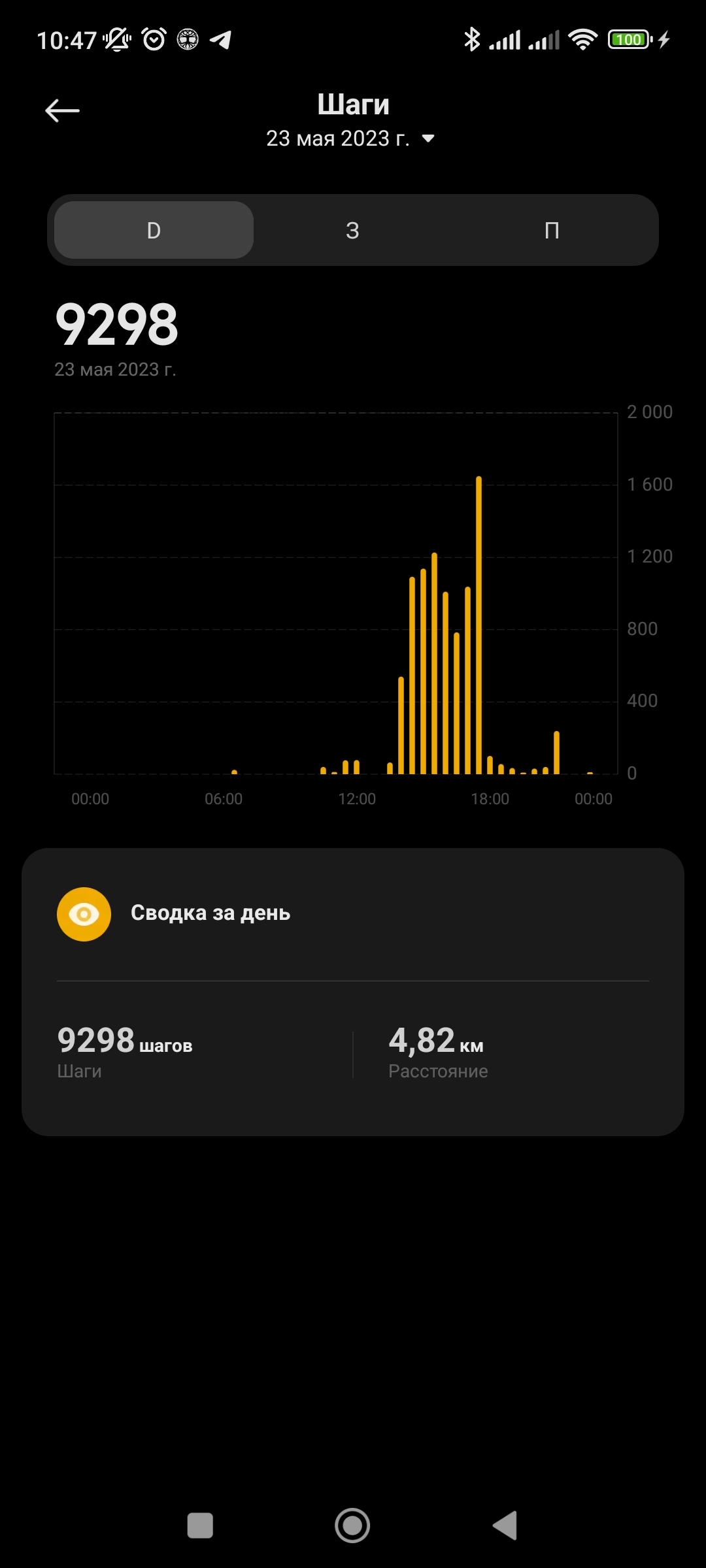The image size is (706, 1568).
Task: Tap the back arrow to exit Steps view
Action: click(62, 110)
